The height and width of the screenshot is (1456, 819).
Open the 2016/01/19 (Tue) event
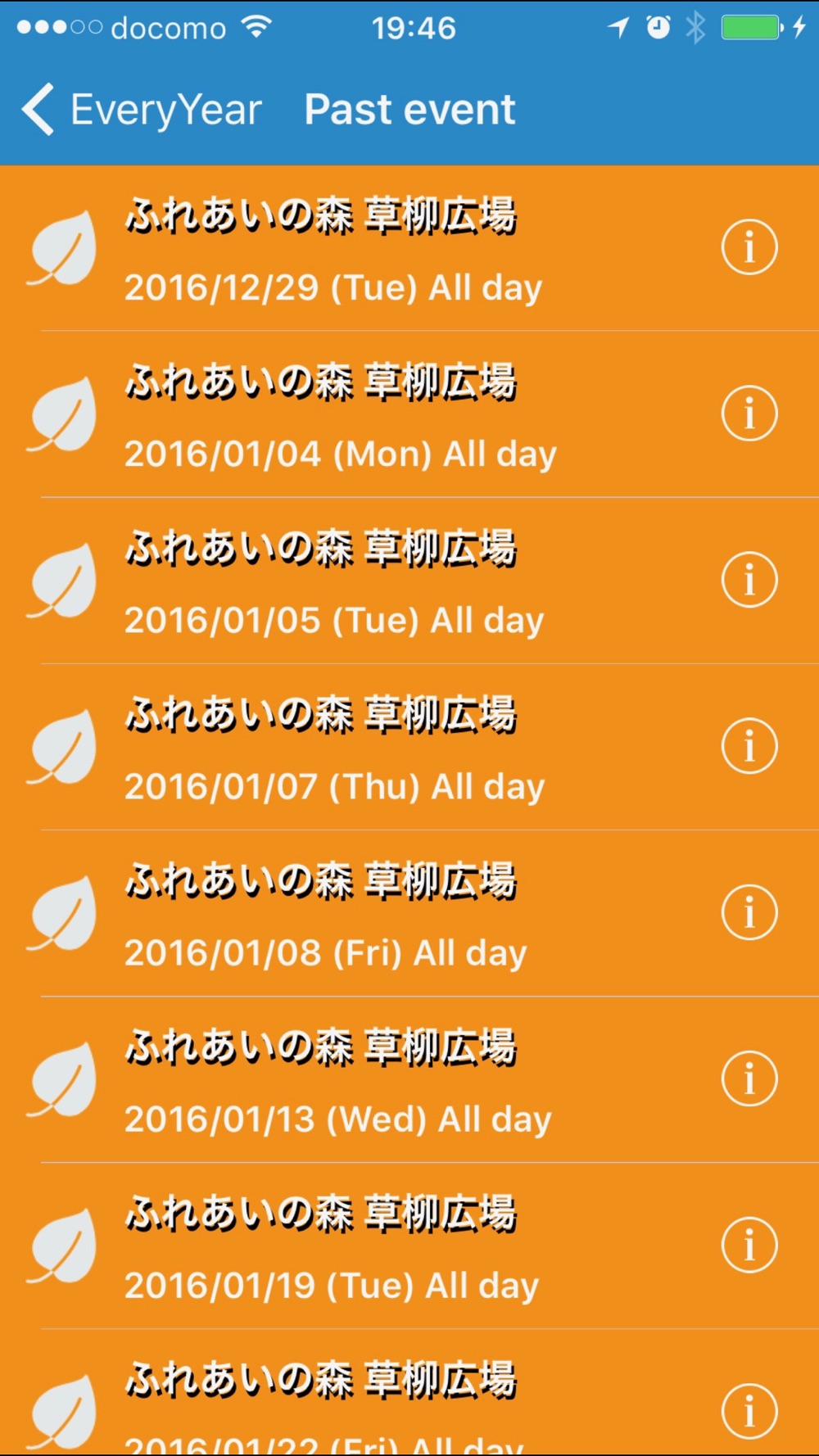[x=409, y=1246]
